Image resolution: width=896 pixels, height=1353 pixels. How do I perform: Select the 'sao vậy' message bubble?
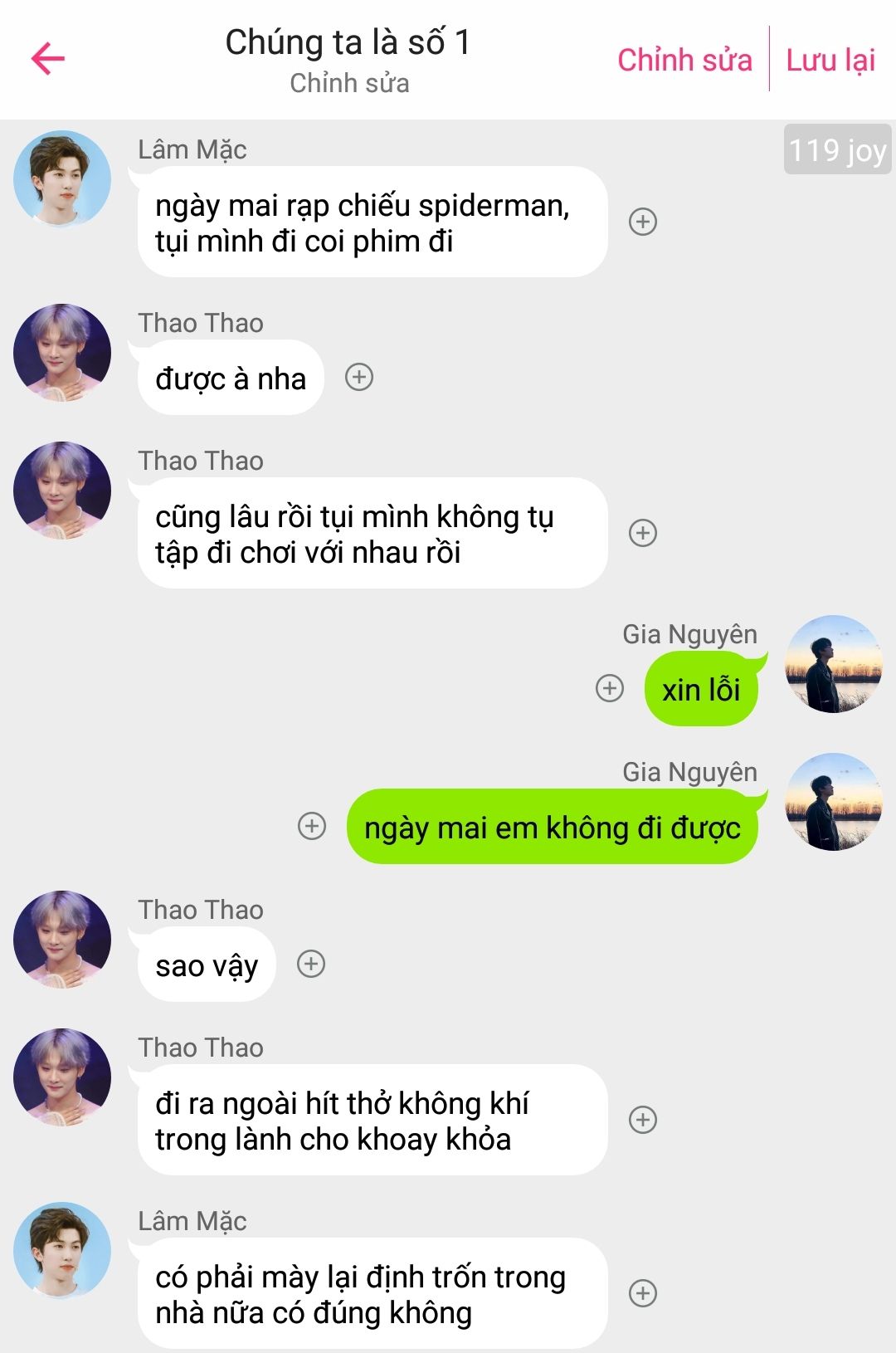(207, 965)
